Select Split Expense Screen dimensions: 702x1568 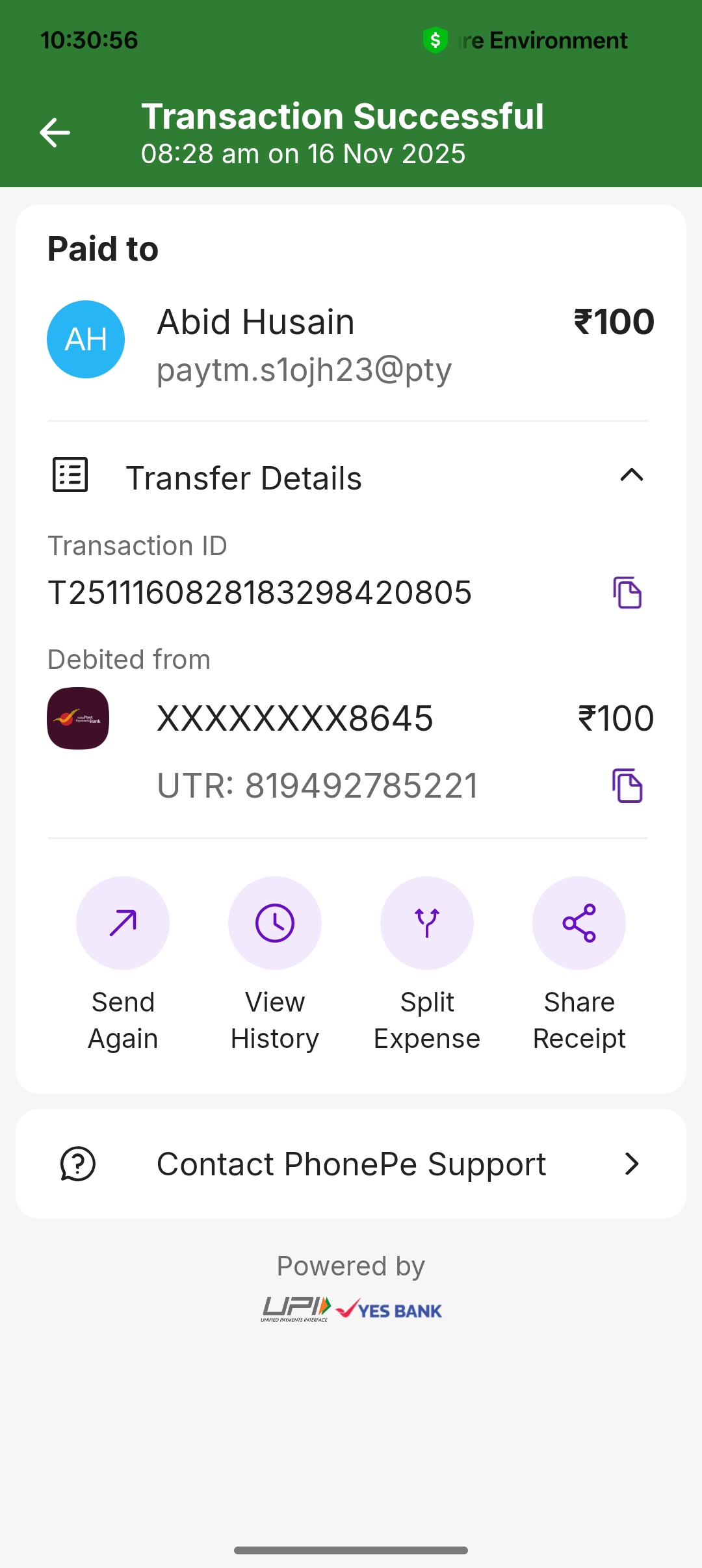[427, 923]
